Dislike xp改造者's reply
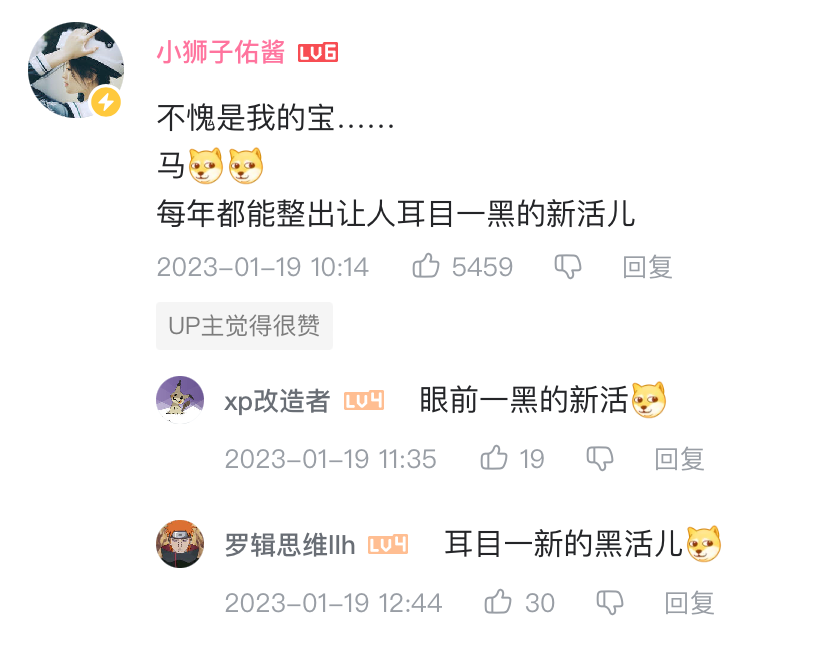This screenshot has height=650, width=820. (x=600, y=459)
